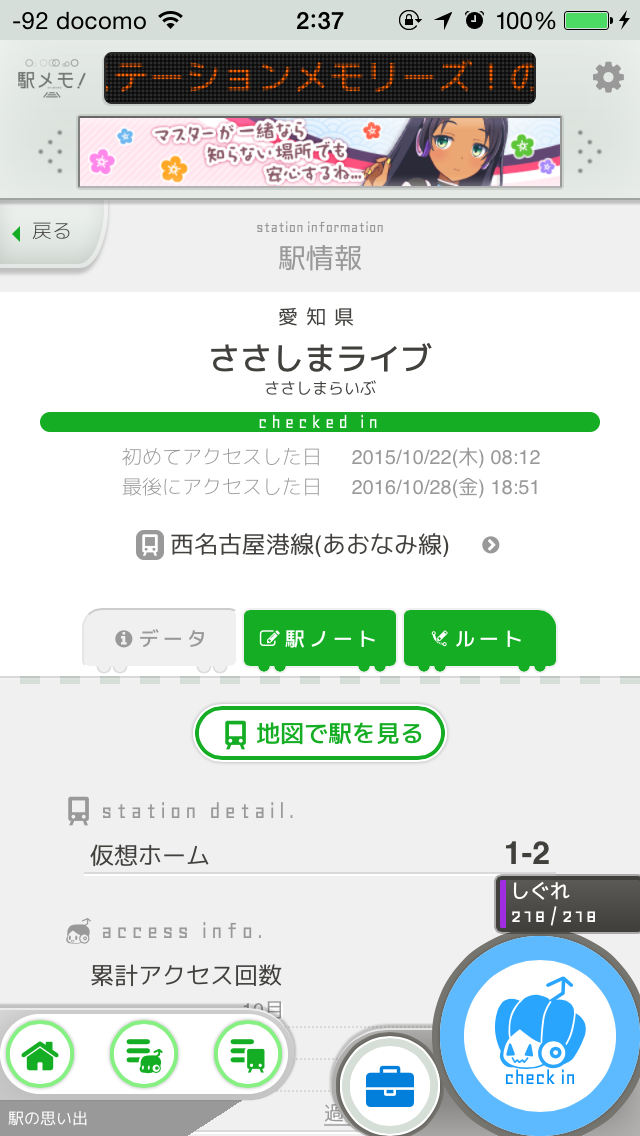Open the briefcase items button

pos(389,1086)
